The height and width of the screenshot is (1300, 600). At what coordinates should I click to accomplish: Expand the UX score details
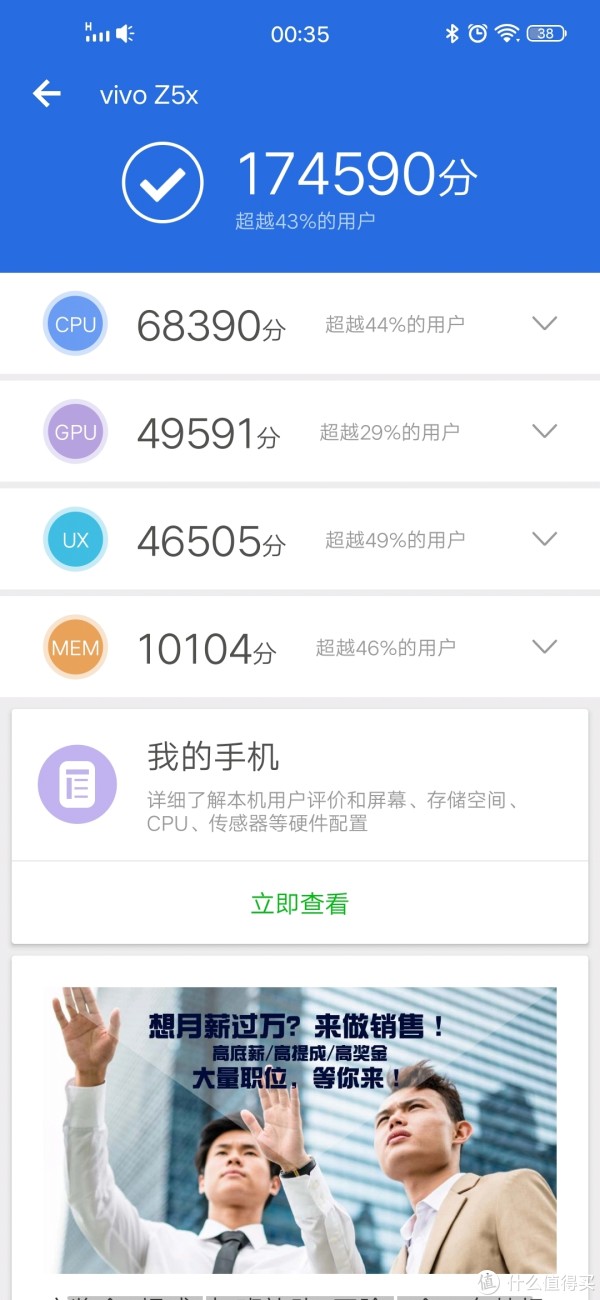click(544, 538)
